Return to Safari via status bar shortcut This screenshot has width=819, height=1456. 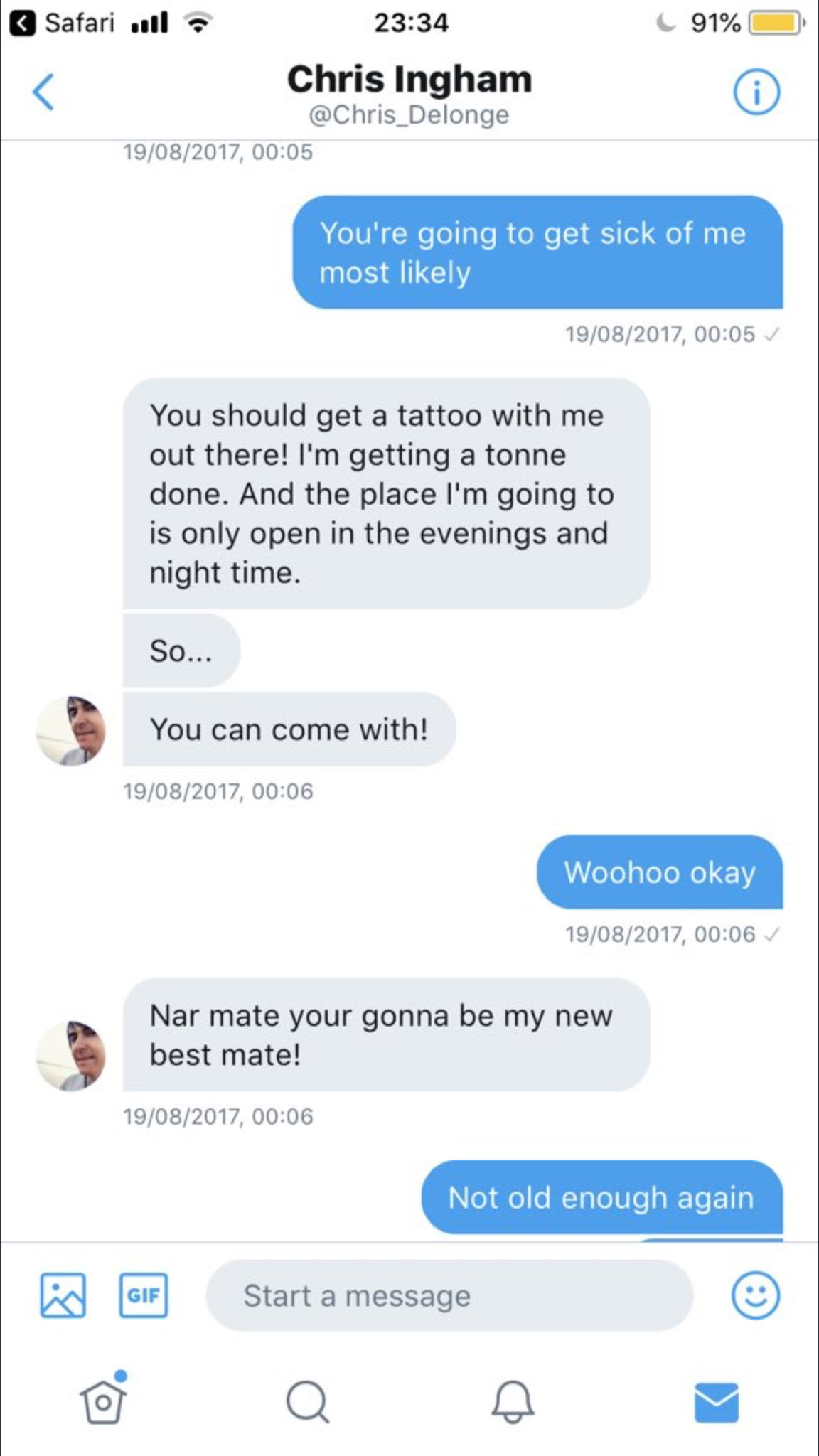tap(63, 23)
